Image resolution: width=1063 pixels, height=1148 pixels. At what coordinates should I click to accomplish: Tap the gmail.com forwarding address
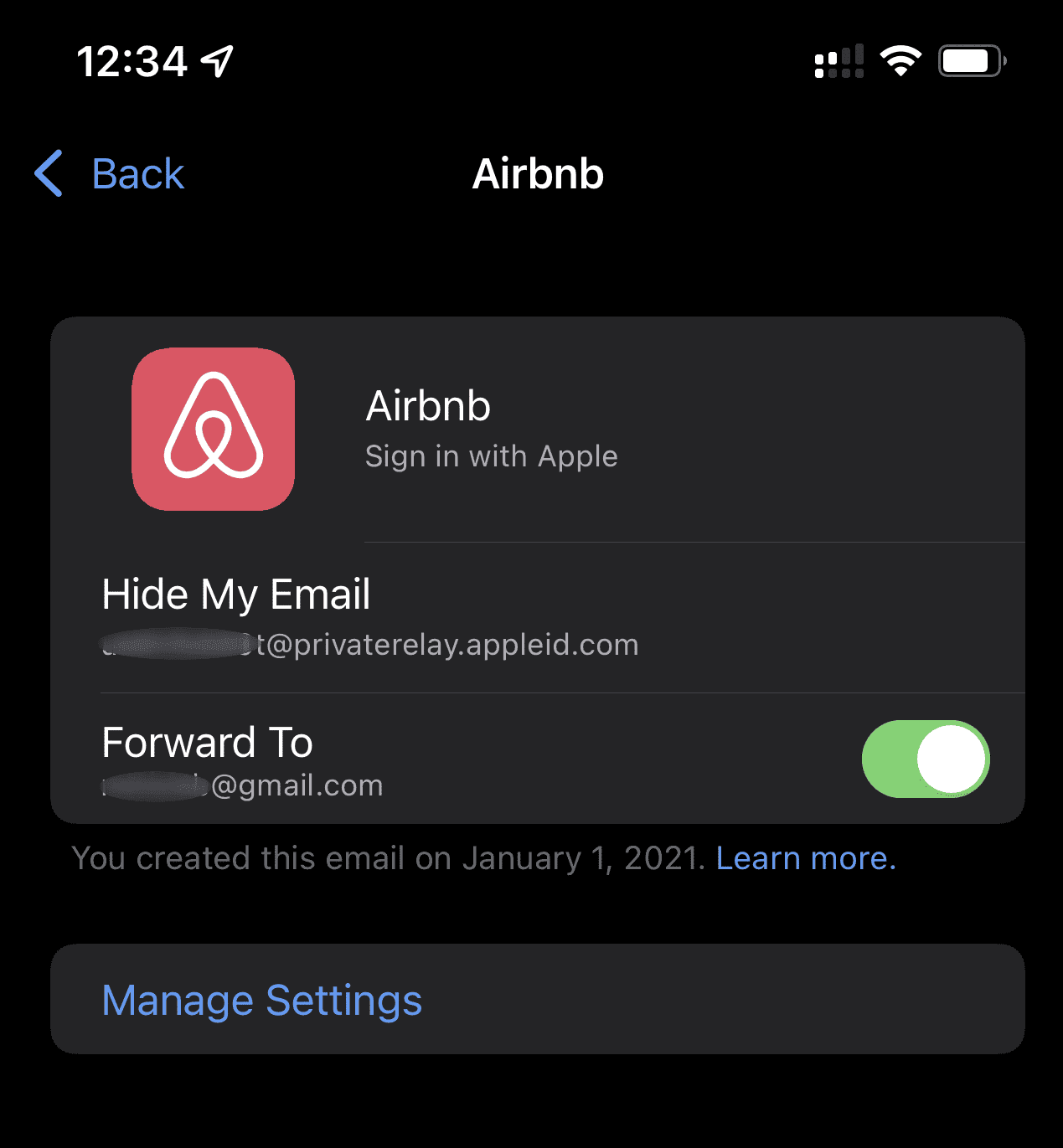pos(241,785)
